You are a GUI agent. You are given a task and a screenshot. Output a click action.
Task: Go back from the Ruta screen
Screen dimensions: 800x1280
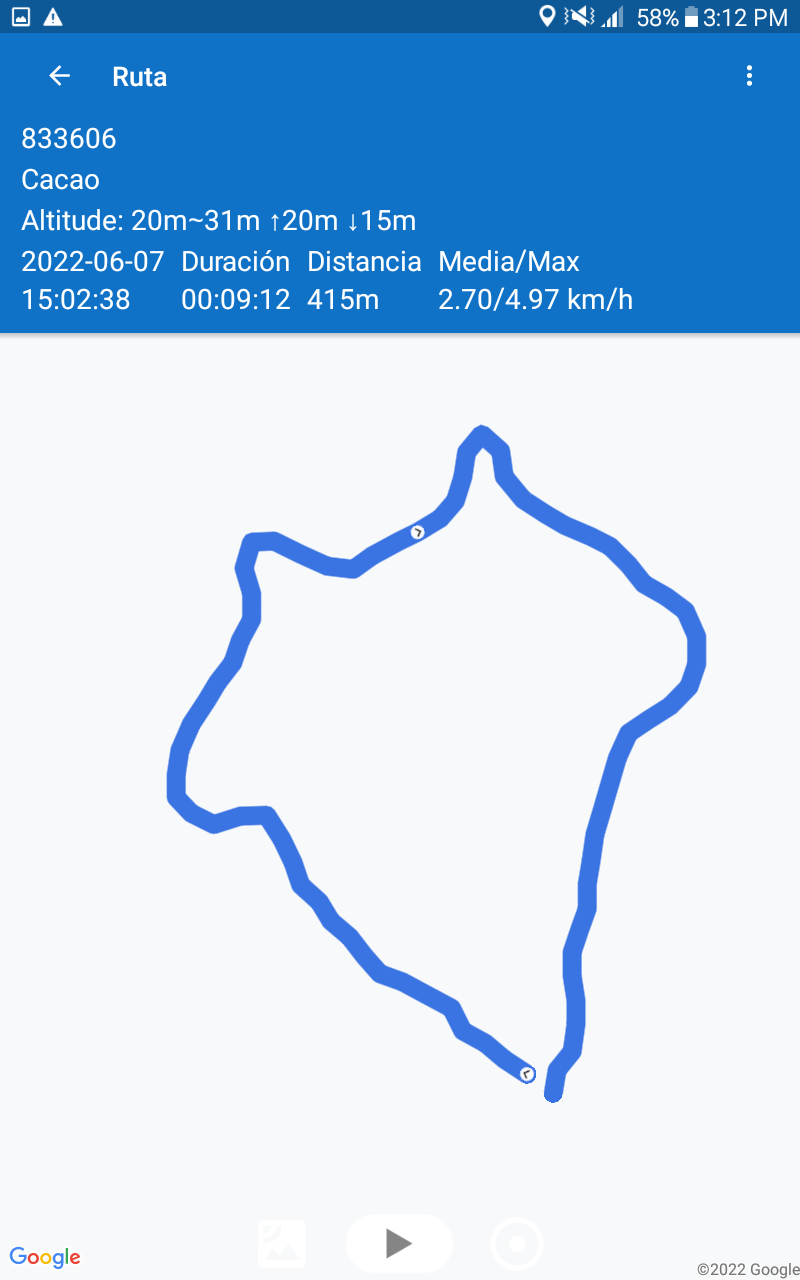(x=60, y=76)
